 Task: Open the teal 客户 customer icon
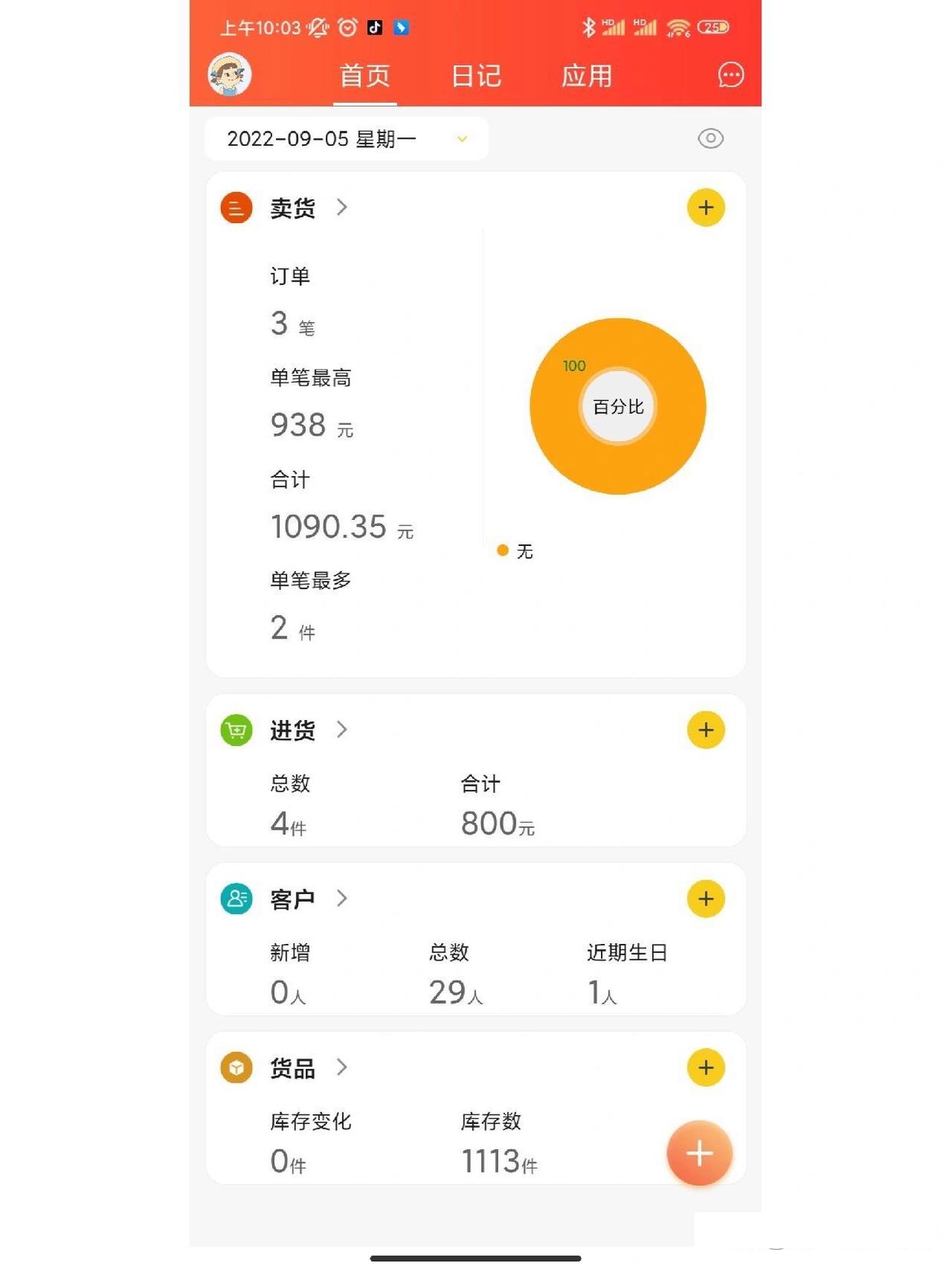point(236,899)
